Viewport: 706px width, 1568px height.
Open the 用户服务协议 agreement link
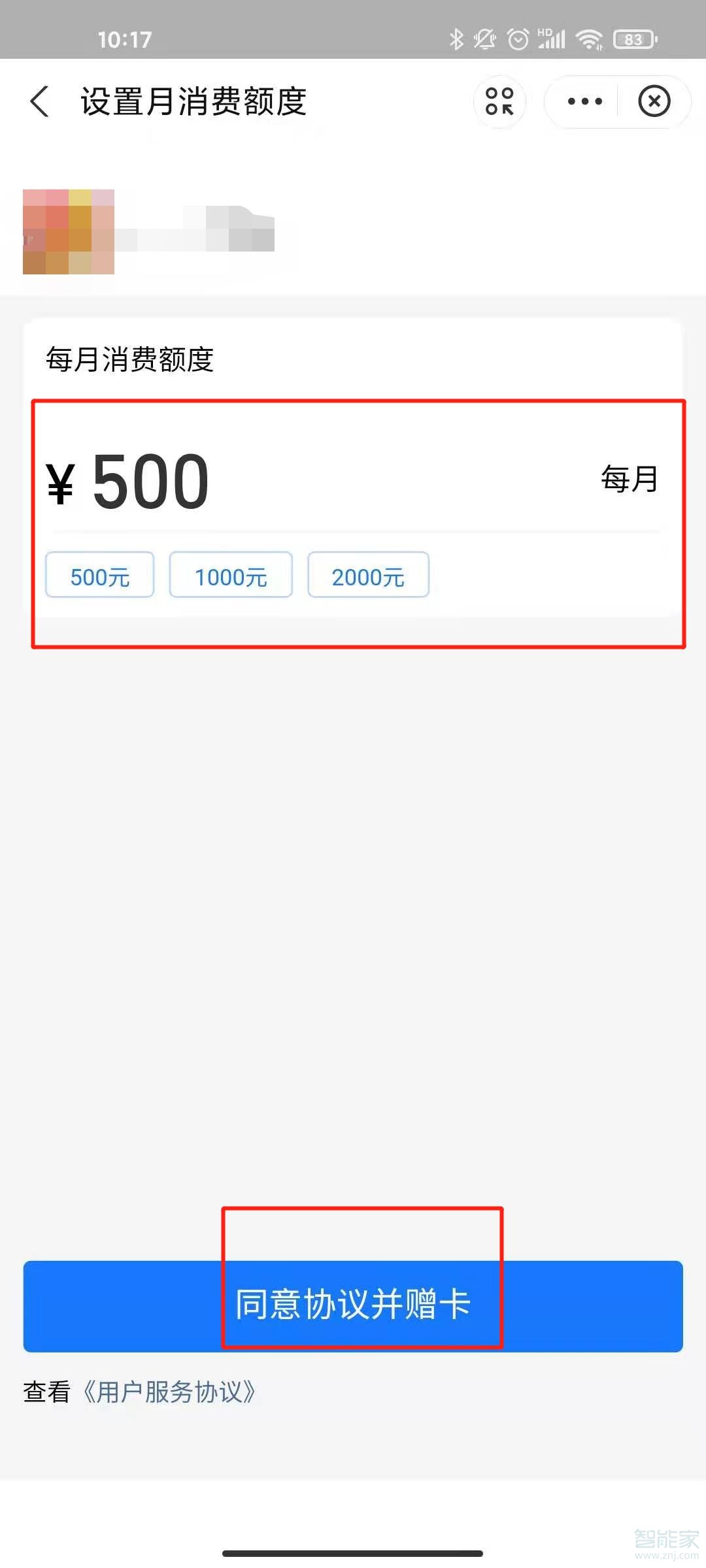(x=171, y=1392)
